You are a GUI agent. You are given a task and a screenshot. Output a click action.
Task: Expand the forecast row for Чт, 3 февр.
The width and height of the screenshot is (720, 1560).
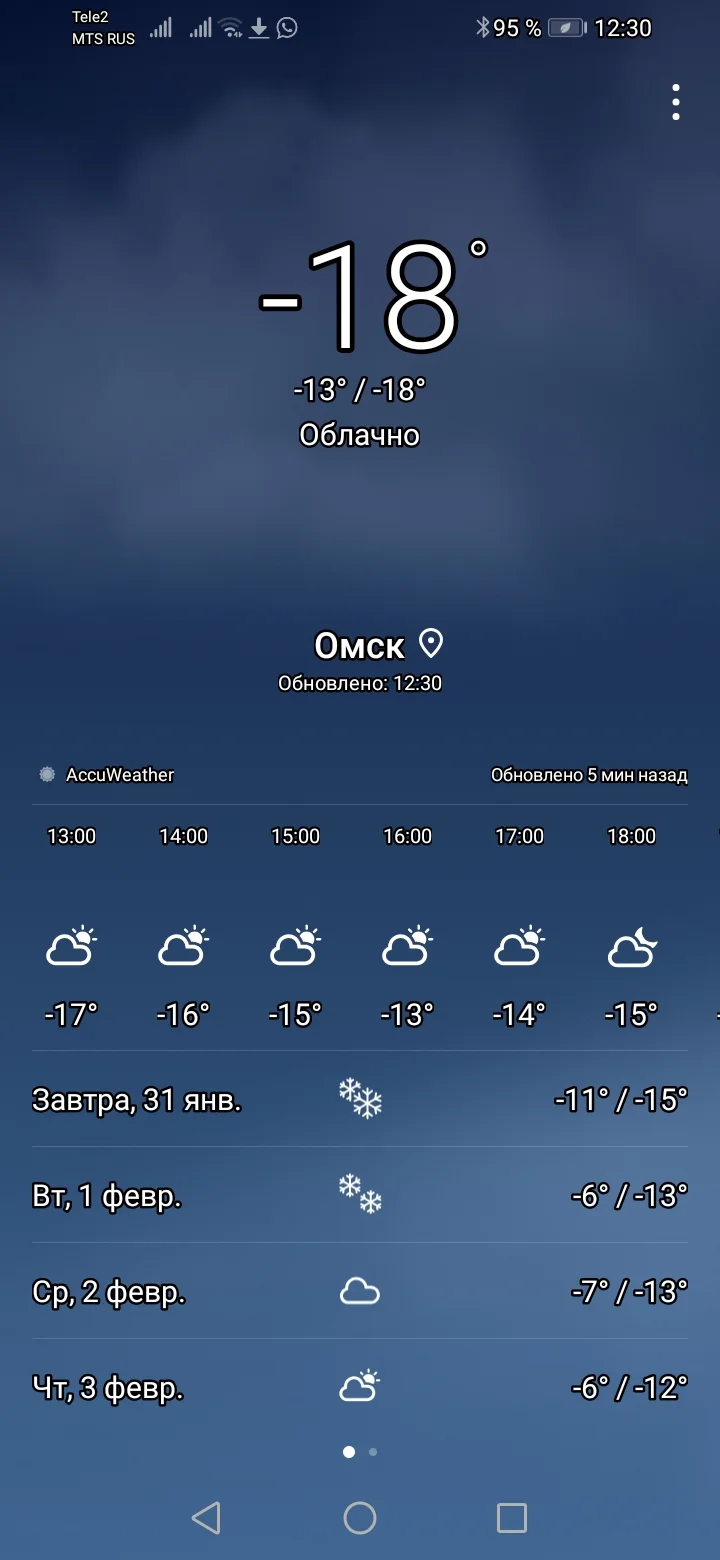point(360,1388)
